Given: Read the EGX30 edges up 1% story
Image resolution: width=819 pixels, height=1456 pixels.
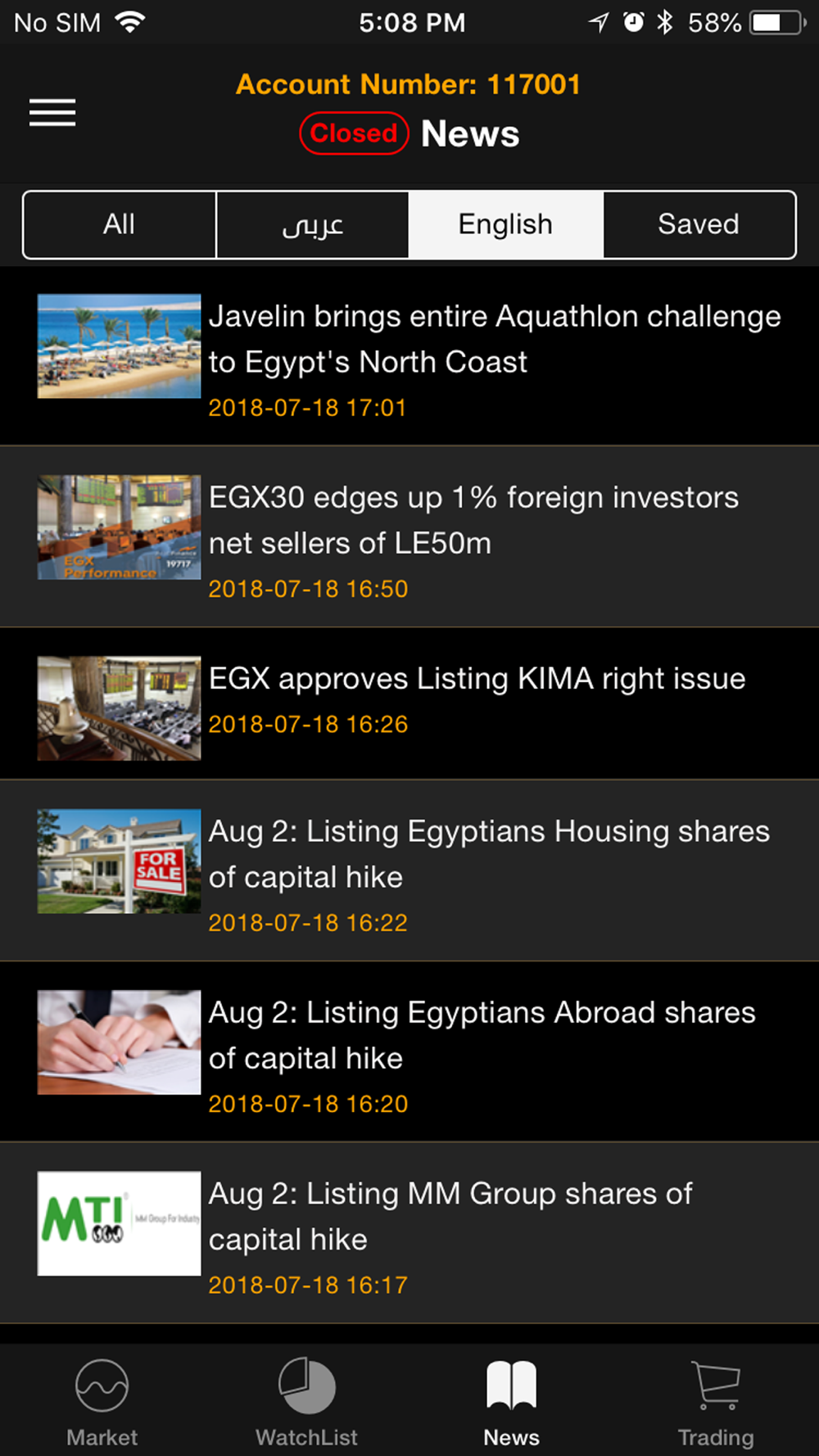Looking at the screenshot, I should tap(473, 520).
